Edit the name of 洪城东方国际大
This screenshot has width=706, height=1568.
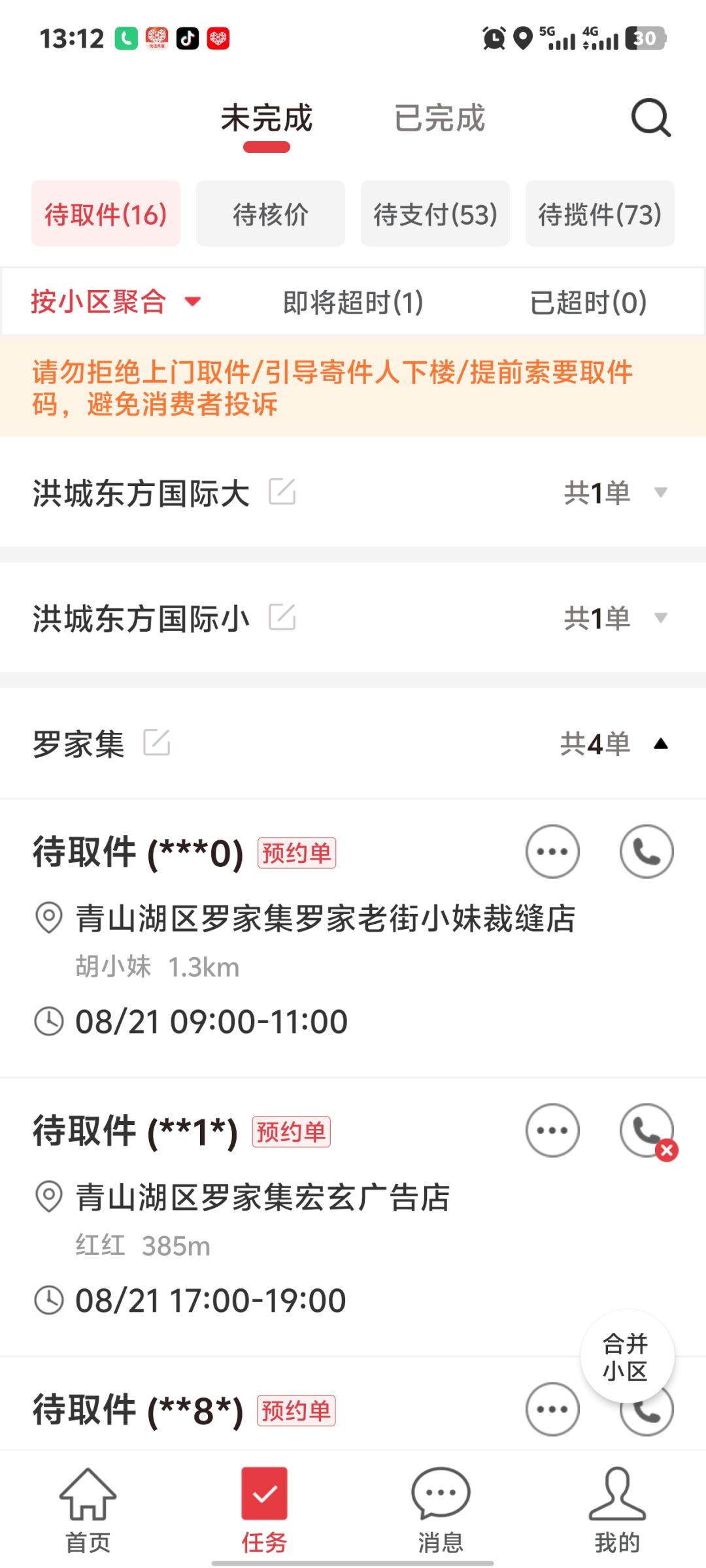pos(282,491)
